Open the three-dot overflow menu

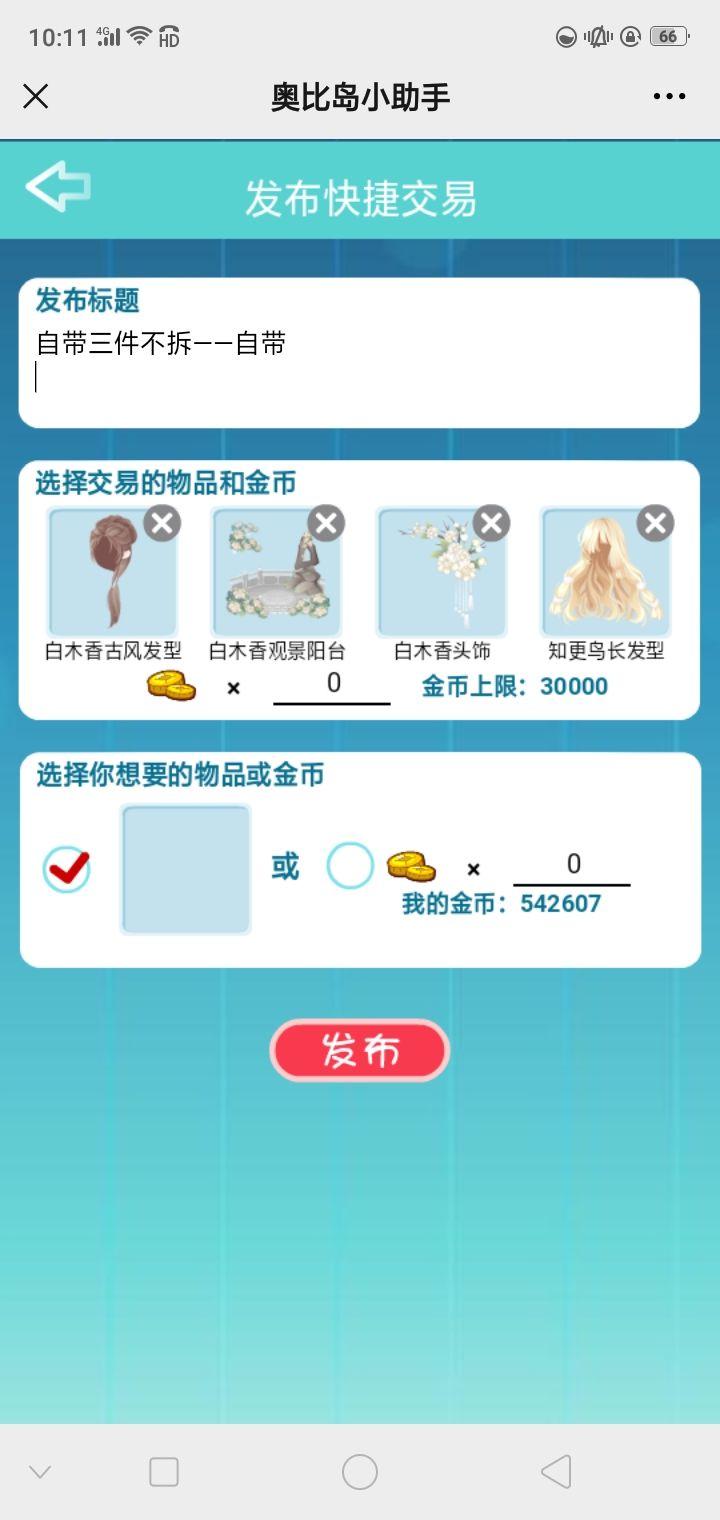669,96
